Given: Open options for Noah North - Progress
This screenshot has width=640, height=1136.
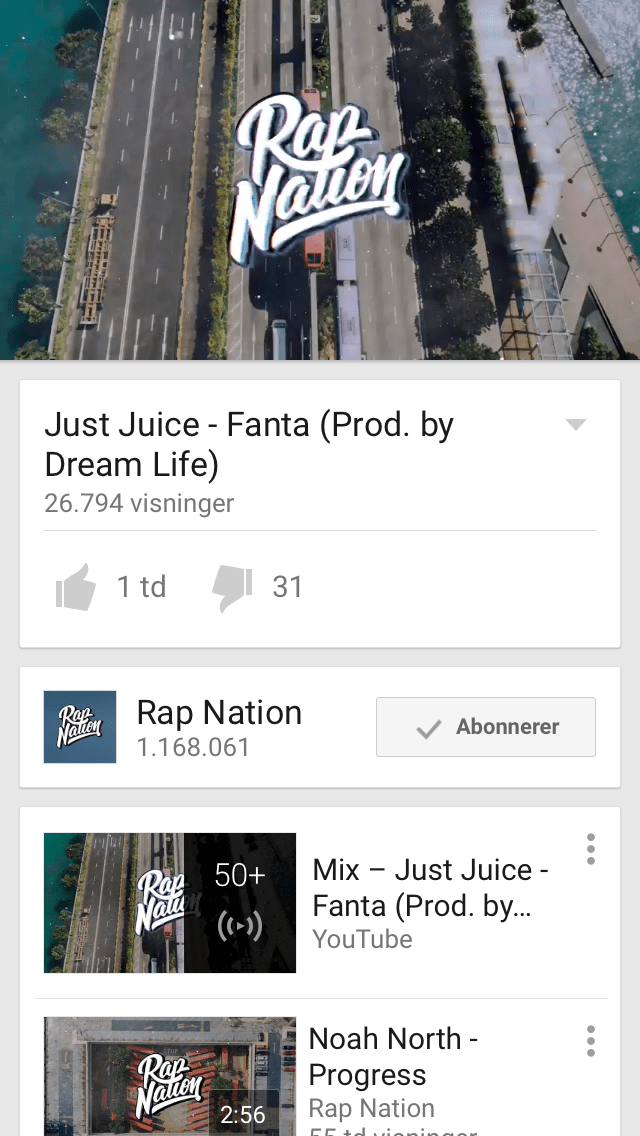Looking at the screenshot, I should point(591,1041).
